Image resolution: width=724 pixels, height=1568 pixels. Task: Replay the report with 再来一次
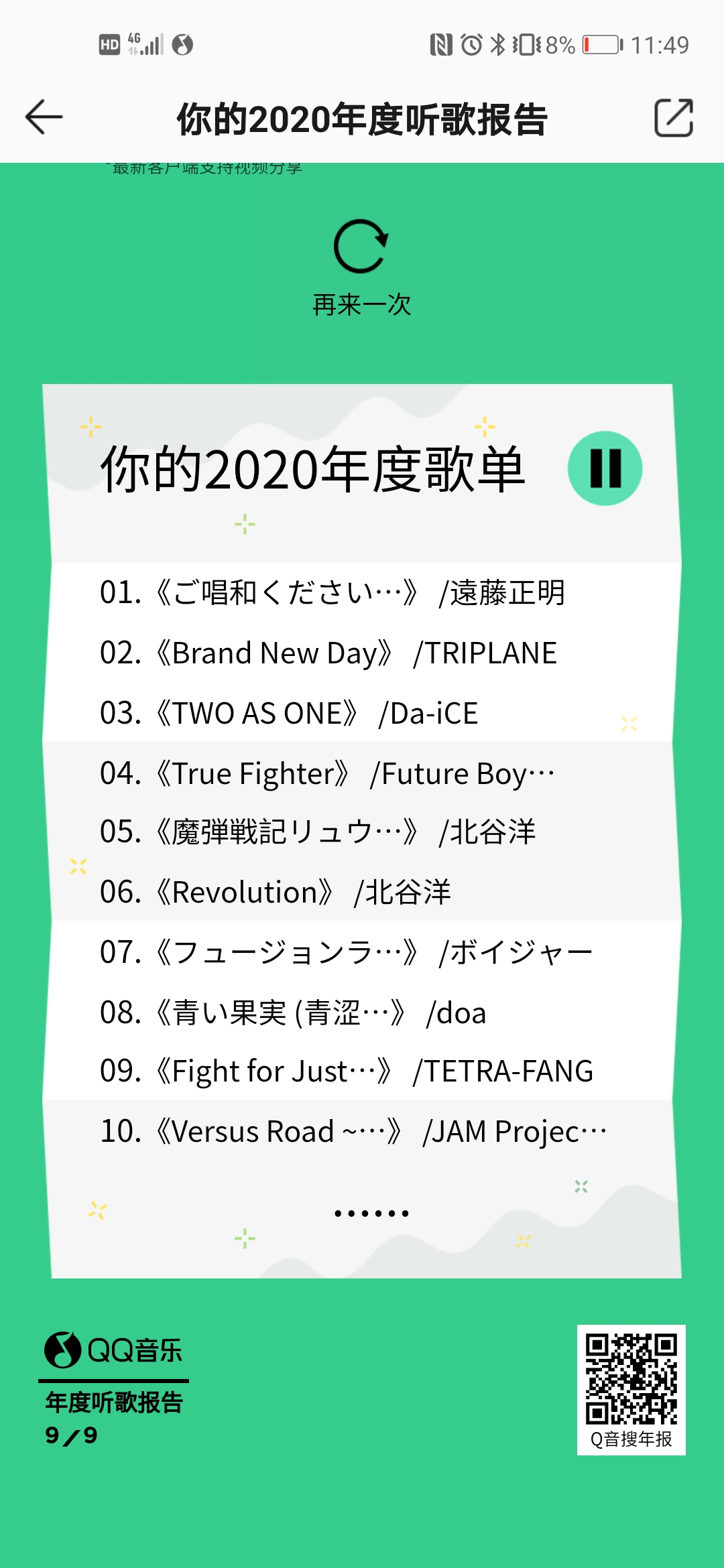(361, 267)
